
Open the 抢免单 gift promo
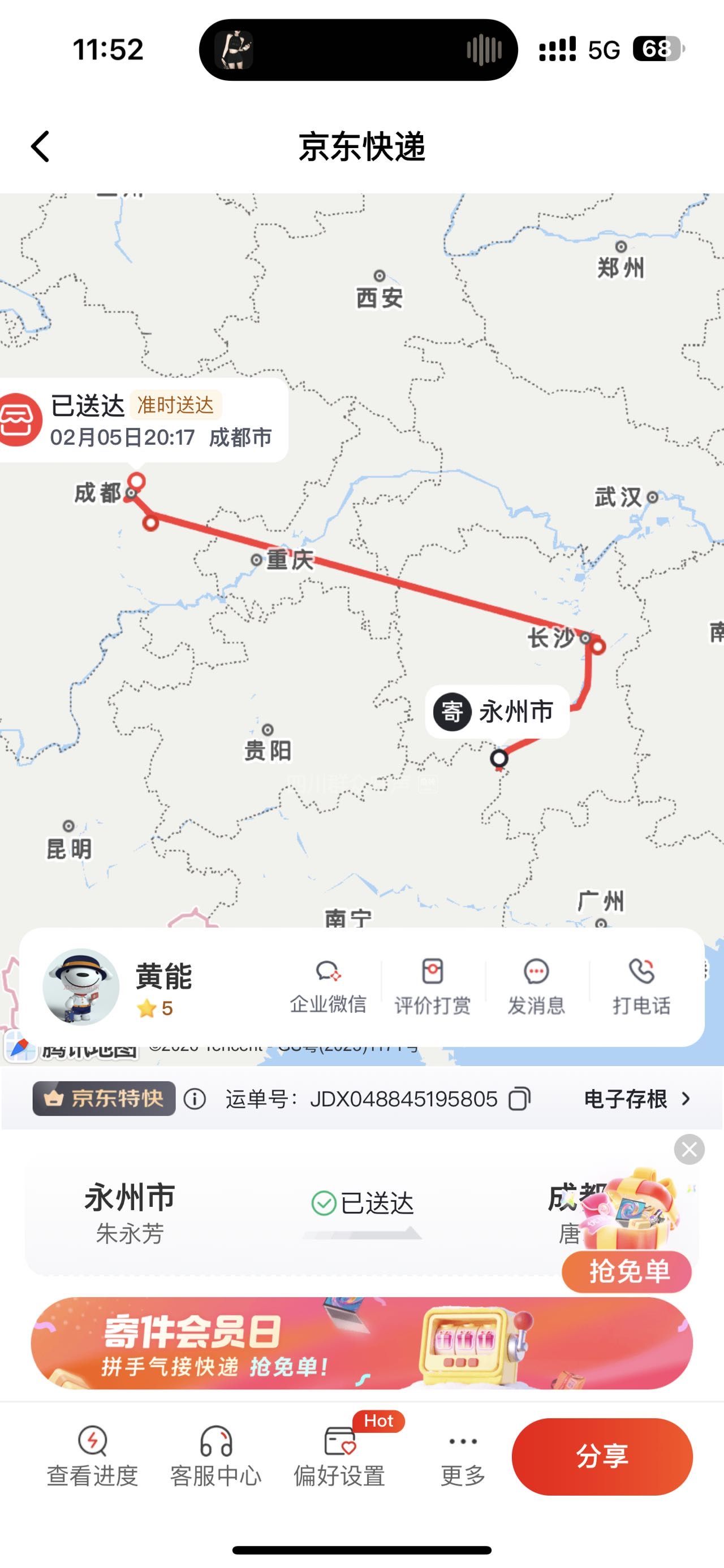(627, 1236)
